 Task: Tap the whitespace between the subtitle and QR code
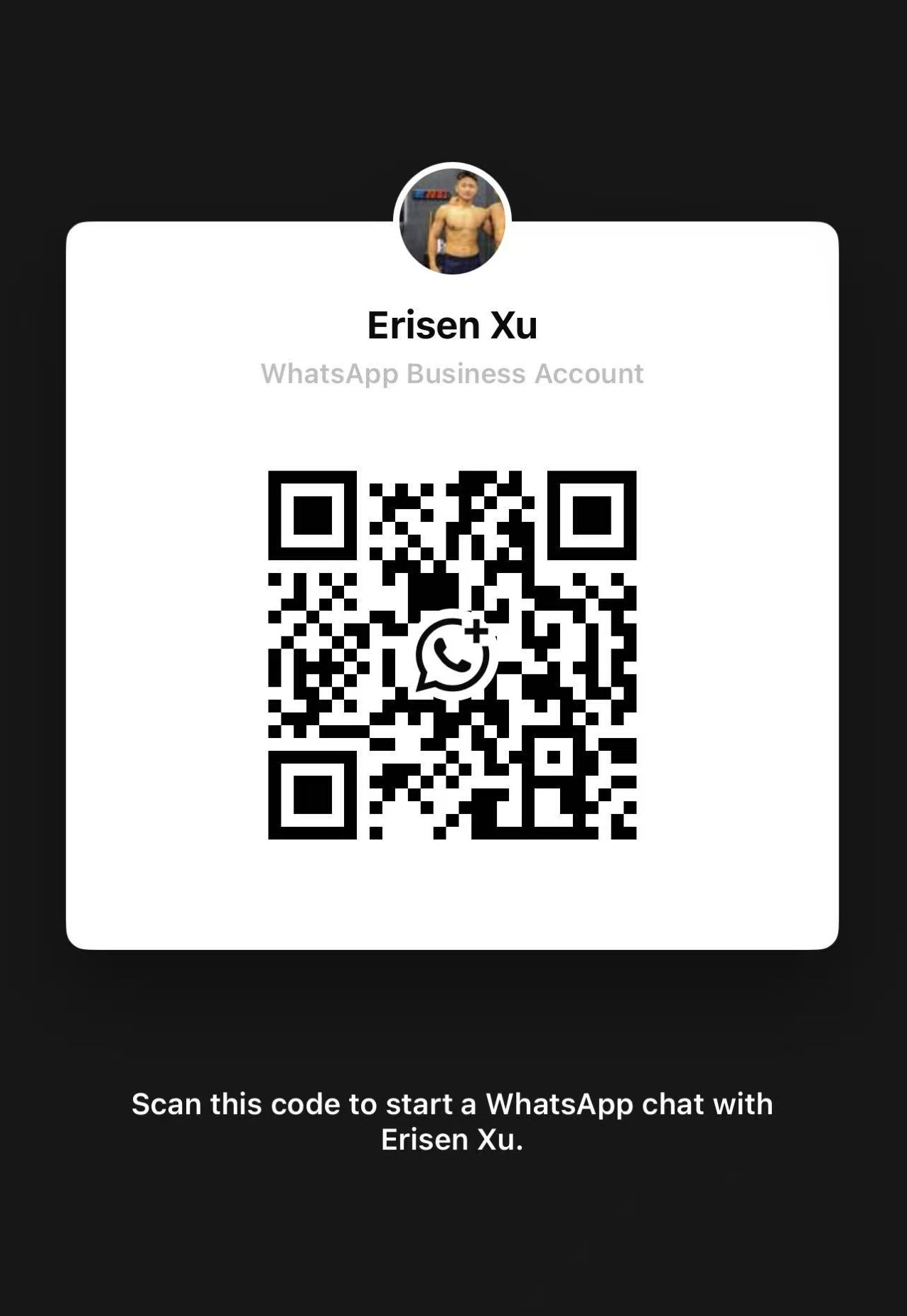click(453, 427)
